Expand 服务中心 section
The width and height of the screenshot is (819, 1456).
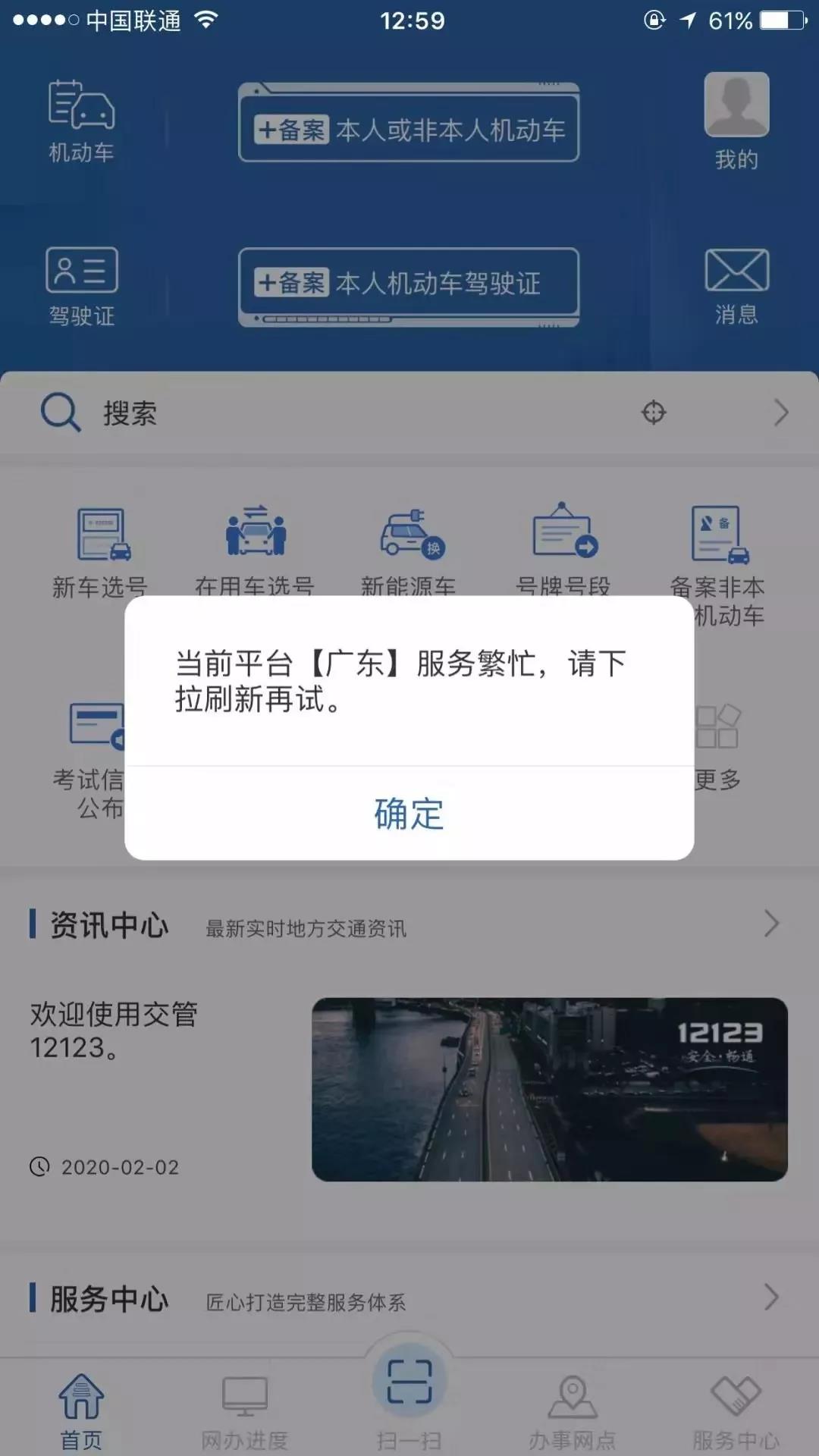pyautogui.click(x=771, y=1298)
